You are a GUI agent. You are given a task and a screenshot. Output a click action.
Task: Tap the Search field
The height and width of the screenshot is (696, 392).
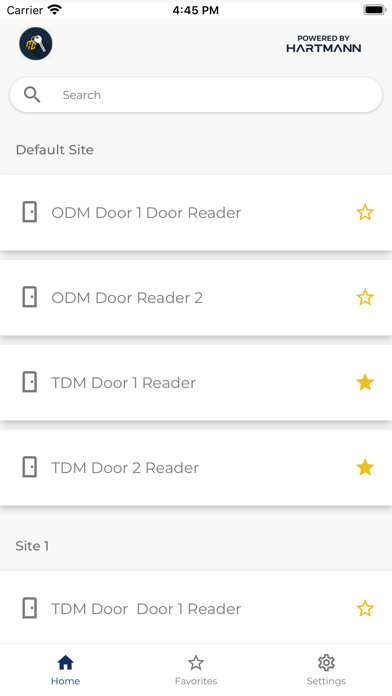196,95
